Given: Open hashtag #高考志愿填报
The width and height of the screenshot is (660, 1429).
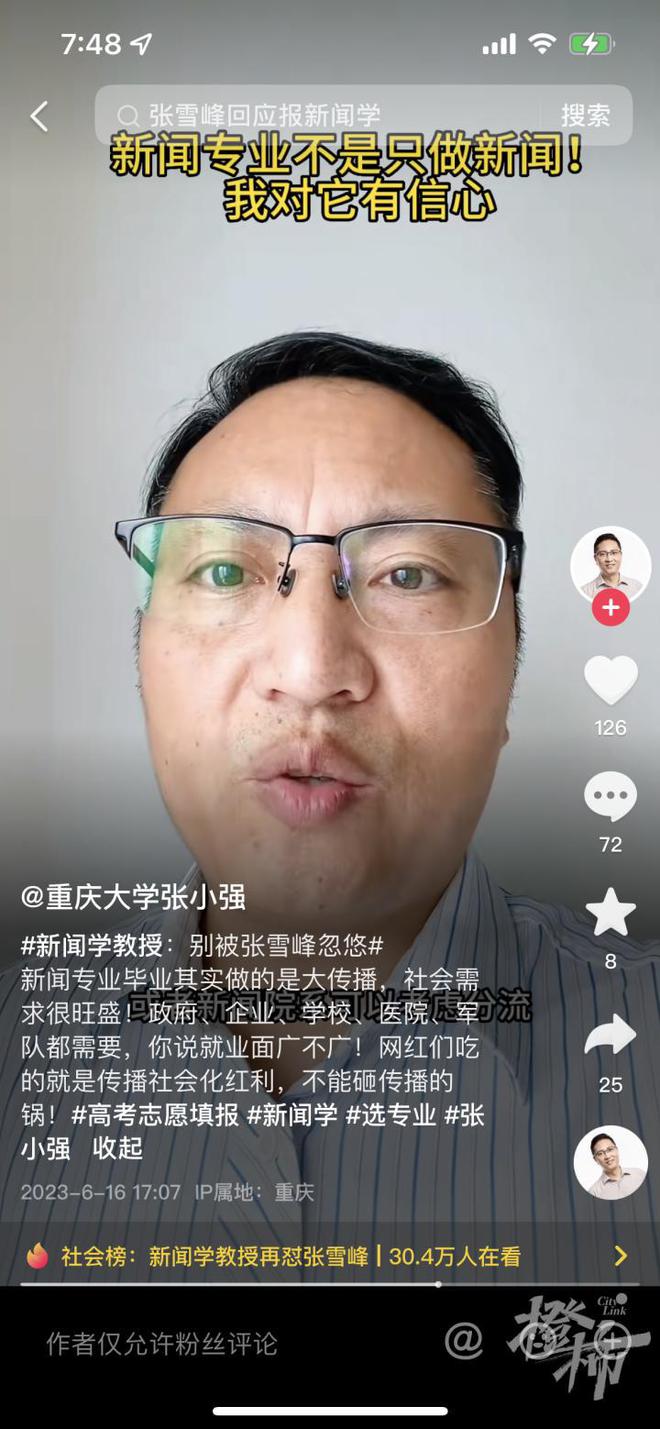Looking at the screenshot, I should pos(155,1115).
